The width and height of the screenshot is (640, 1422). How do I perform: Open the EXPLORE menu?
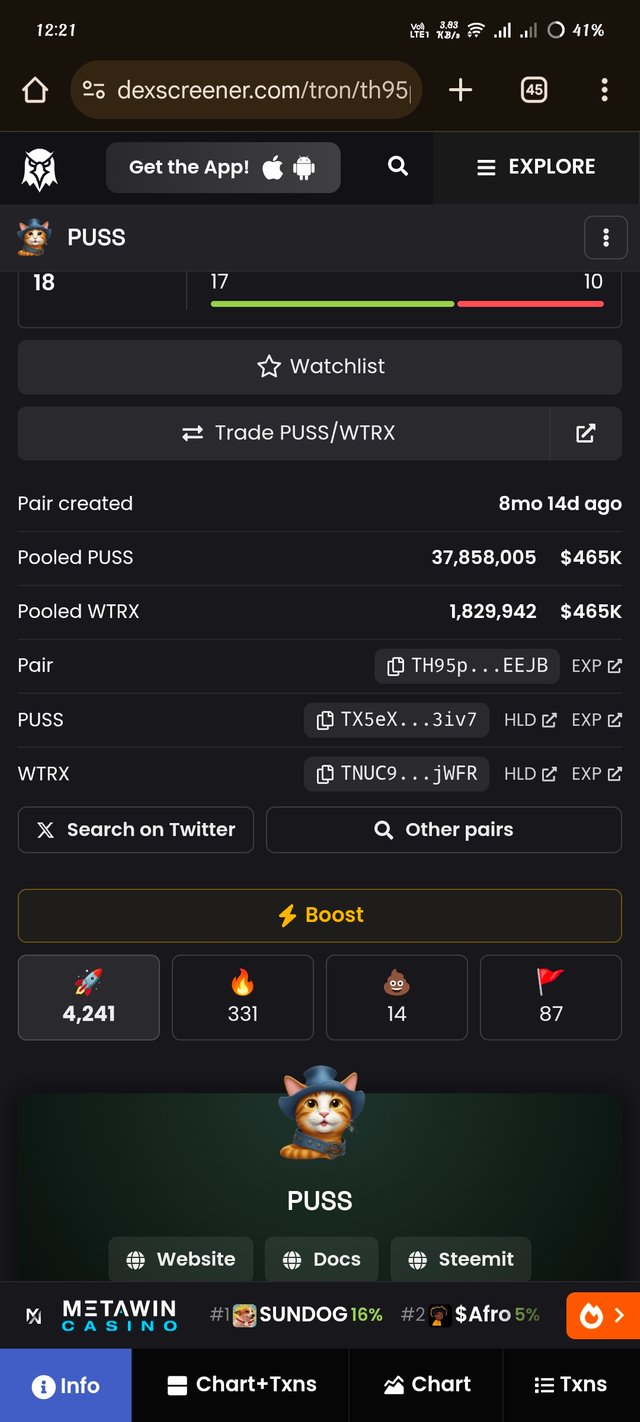tap(536, 167)
